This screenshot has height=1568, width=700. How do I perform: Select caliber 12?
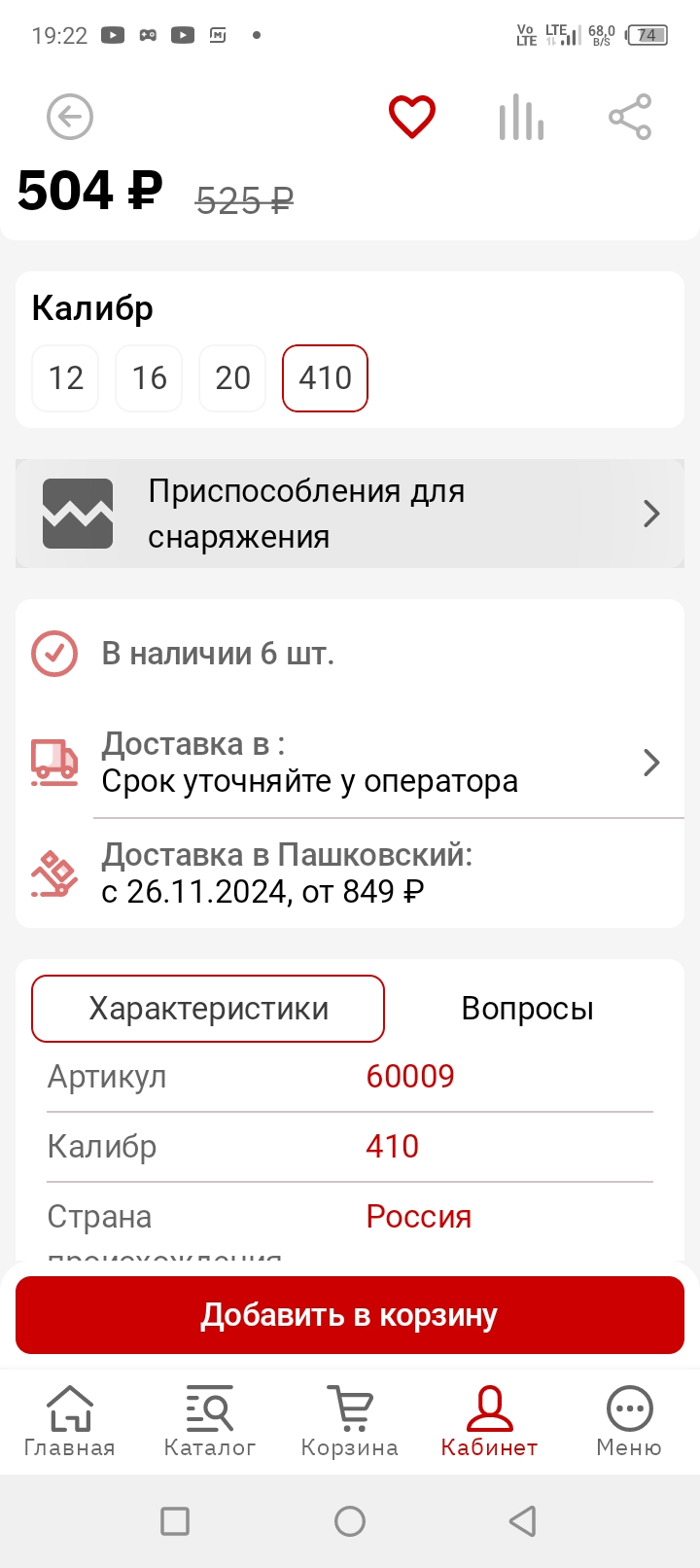coord(65,378)
